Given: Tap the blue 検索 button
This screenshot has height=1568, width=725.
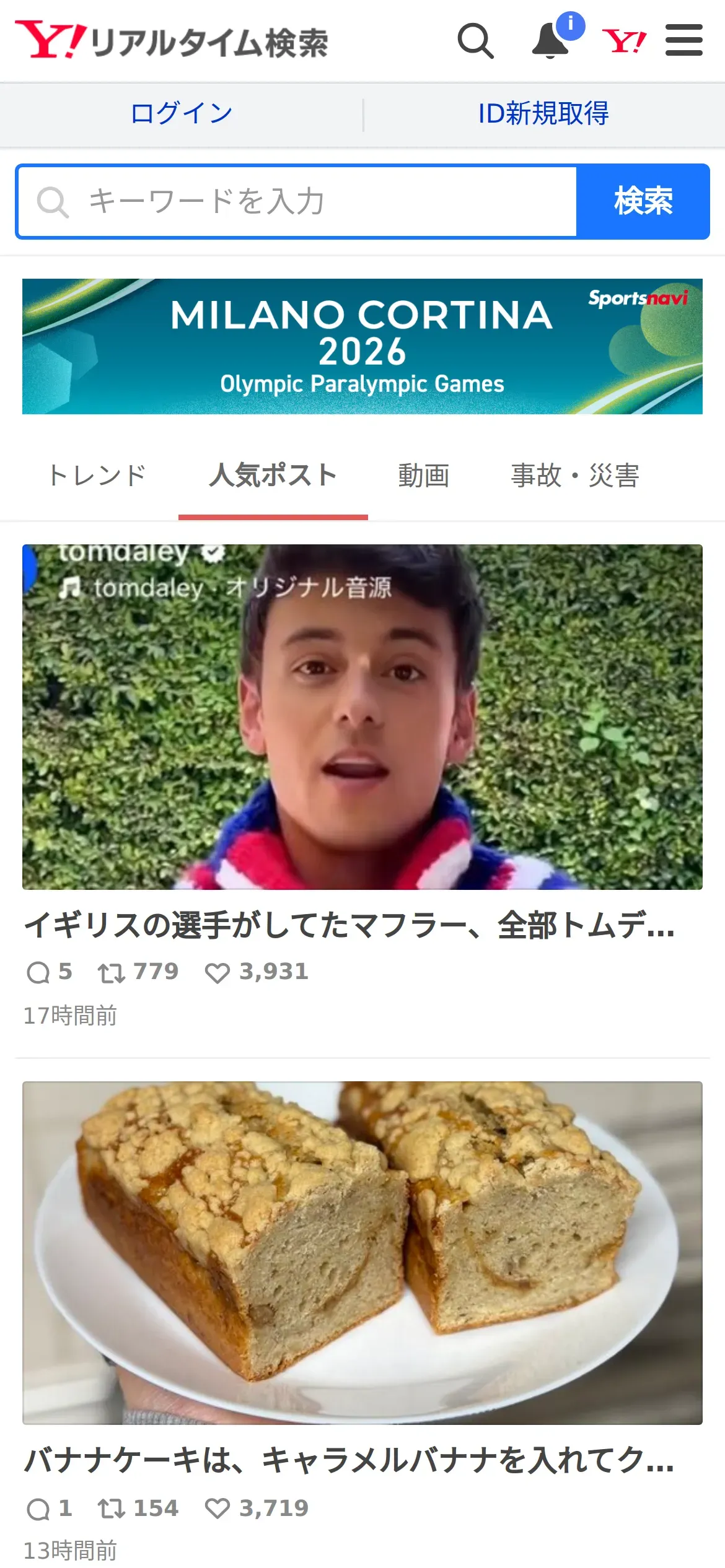Looking at the screenshot, I should (x=643, y=201).
